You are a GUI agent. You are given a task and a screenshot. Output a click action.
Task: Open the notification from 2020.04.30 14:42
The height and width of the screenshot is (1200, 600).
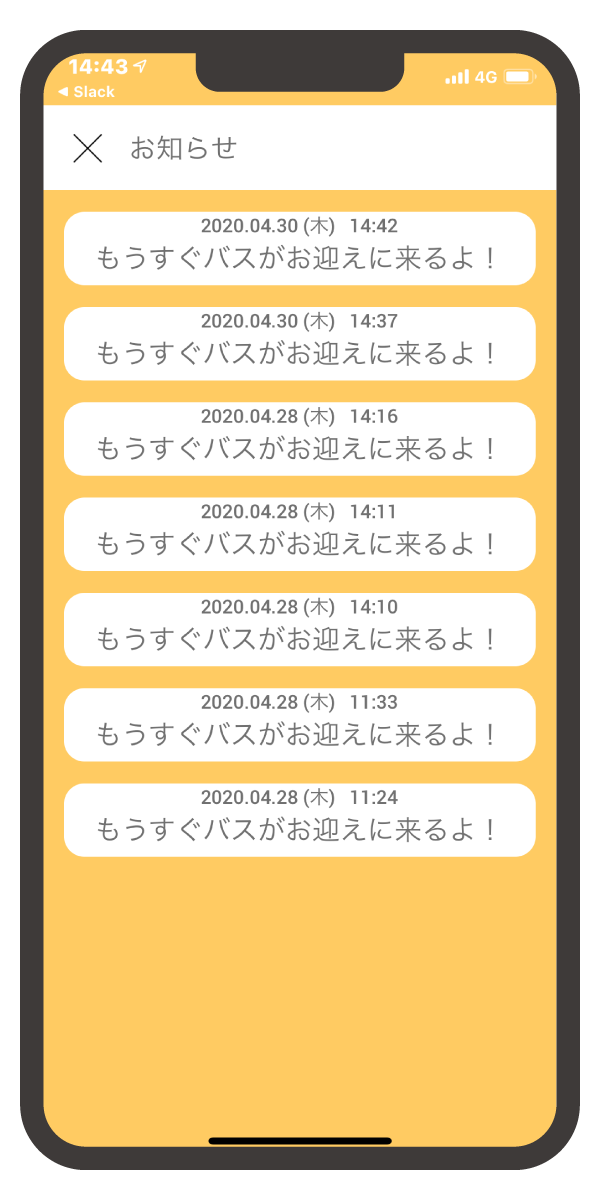(x=300, y=248)
